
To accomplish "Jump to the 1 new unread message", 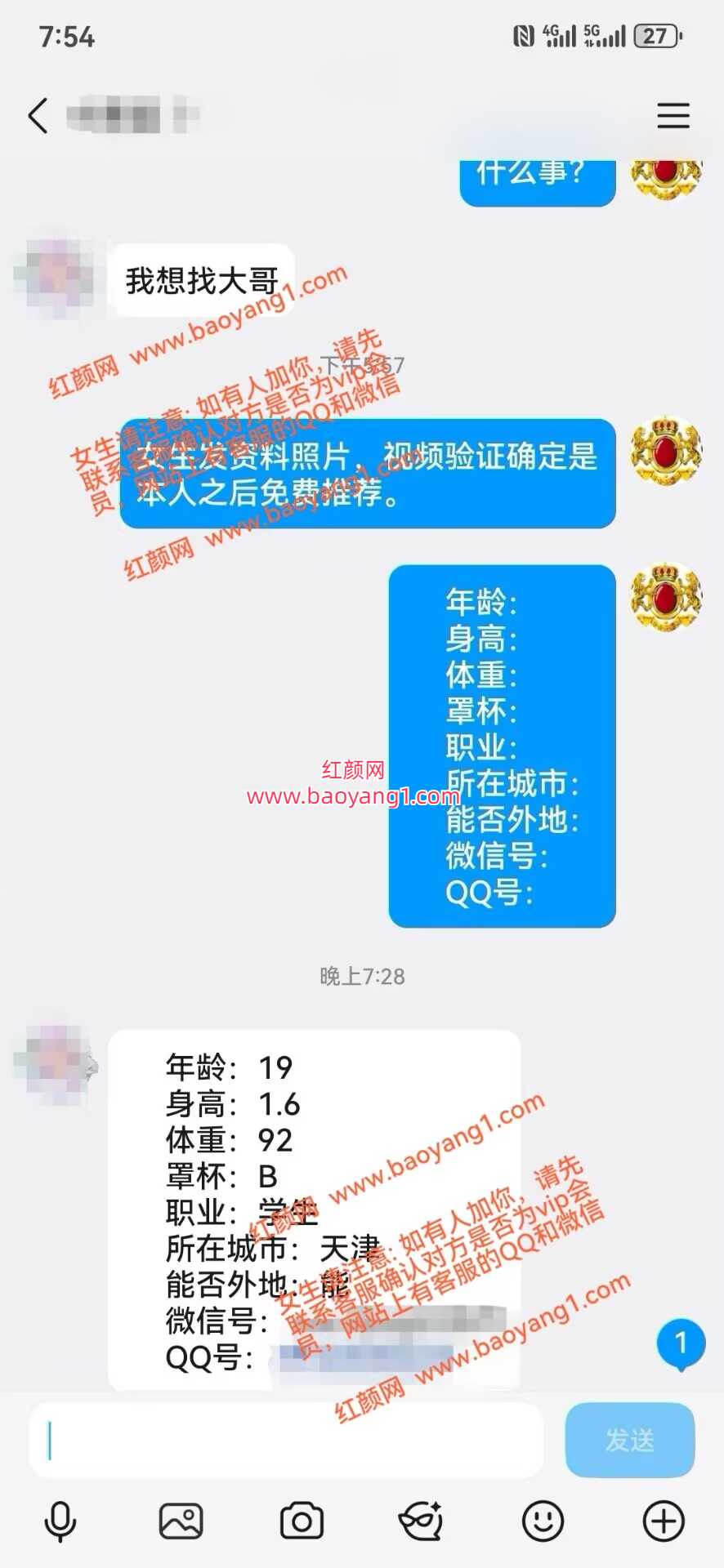I will point(681,1343).
